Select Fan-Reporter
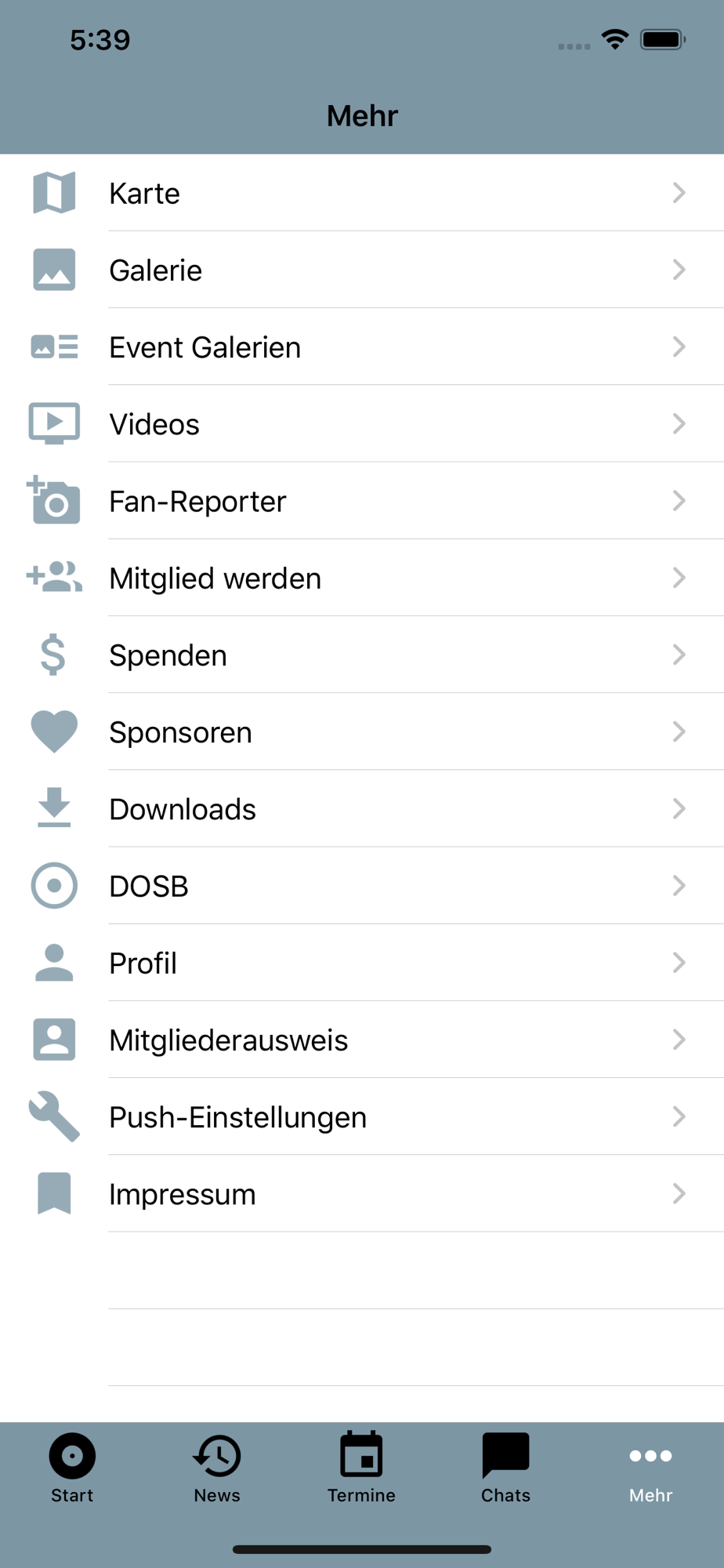 [362, 500]
